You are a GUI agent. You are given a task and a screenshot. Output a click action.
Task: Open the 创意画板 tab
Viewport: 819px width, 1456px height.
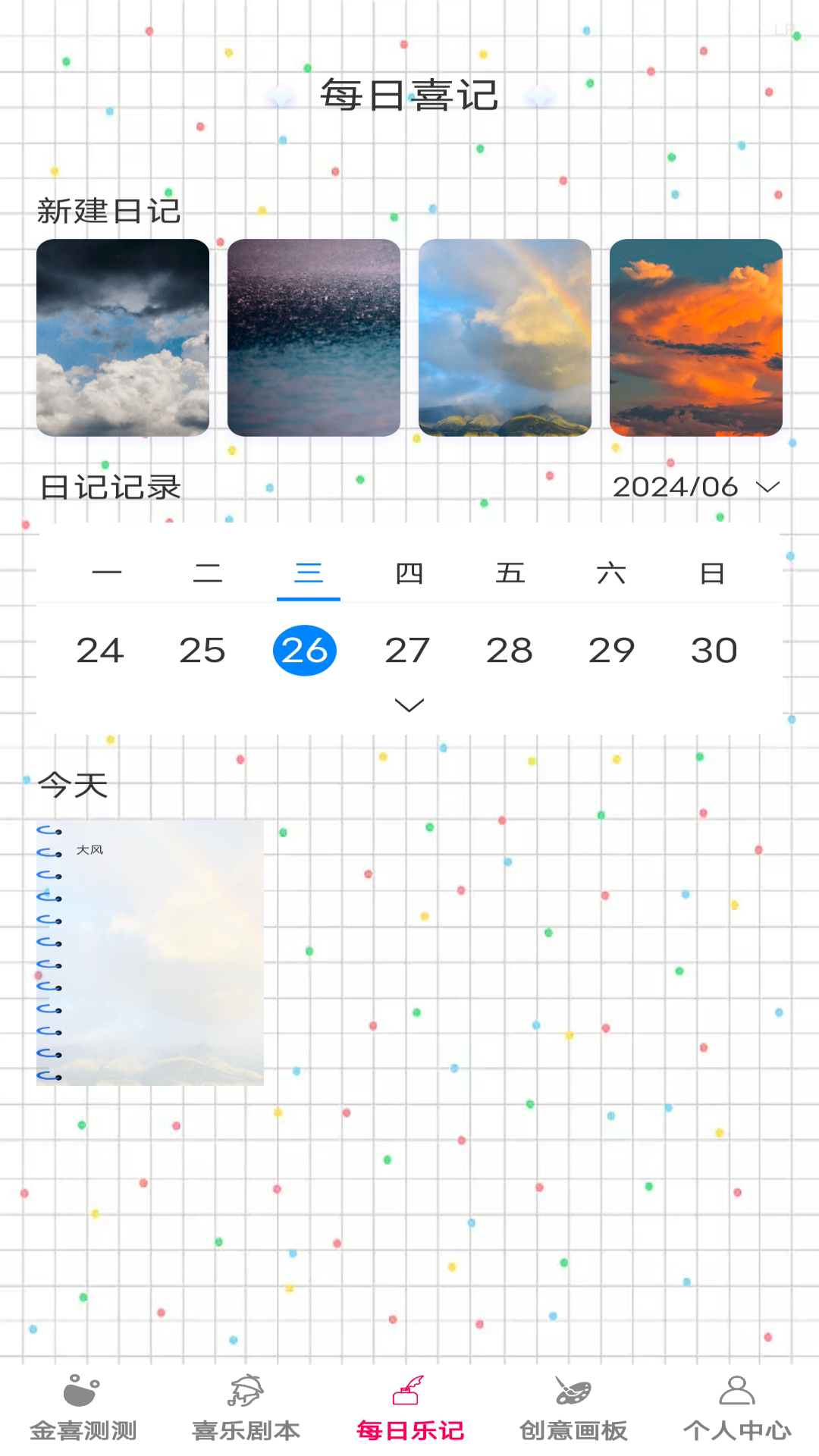[x=573, y=1408]
